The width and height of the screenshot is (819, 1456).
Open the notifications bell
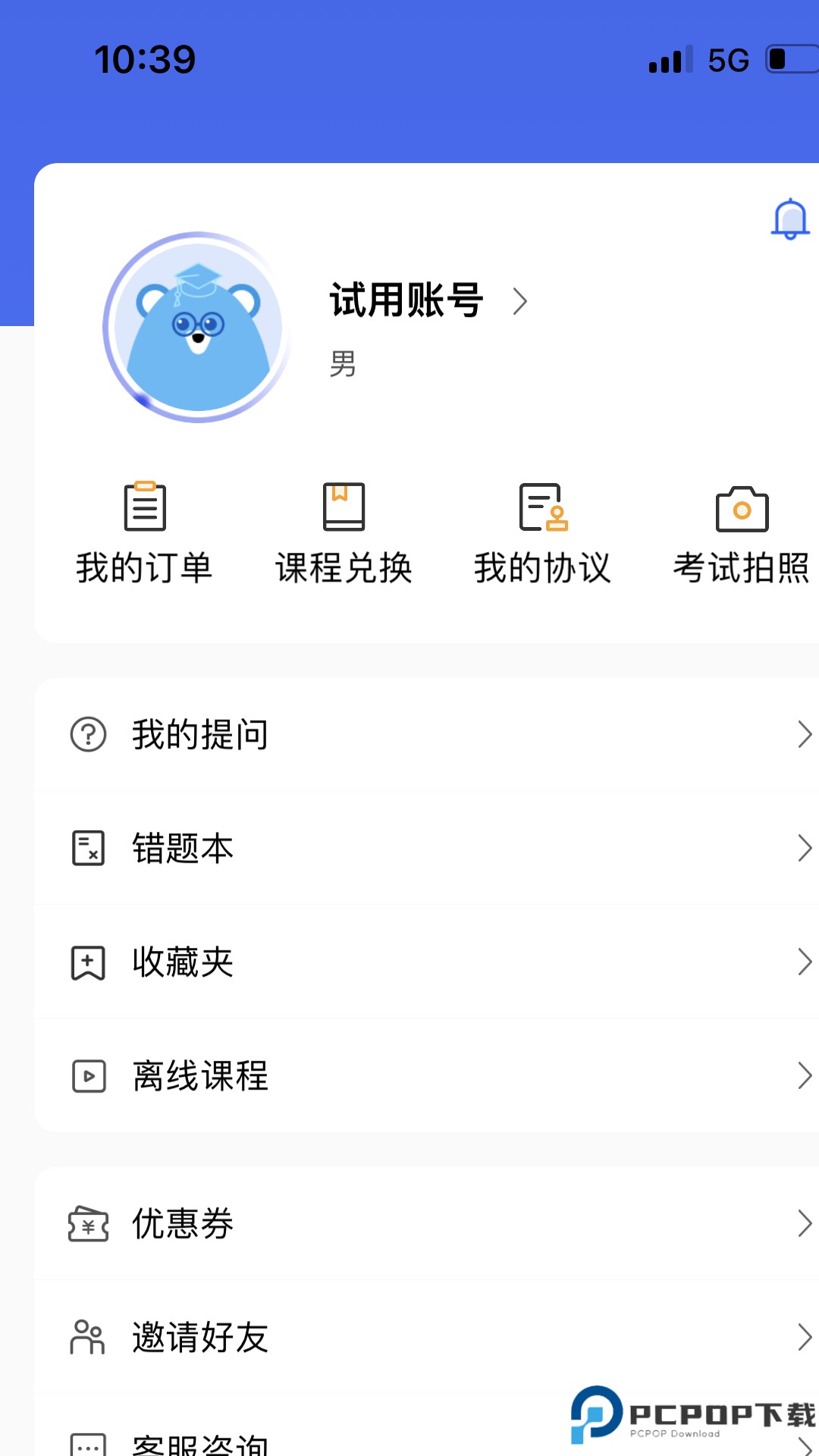[789, 219]
